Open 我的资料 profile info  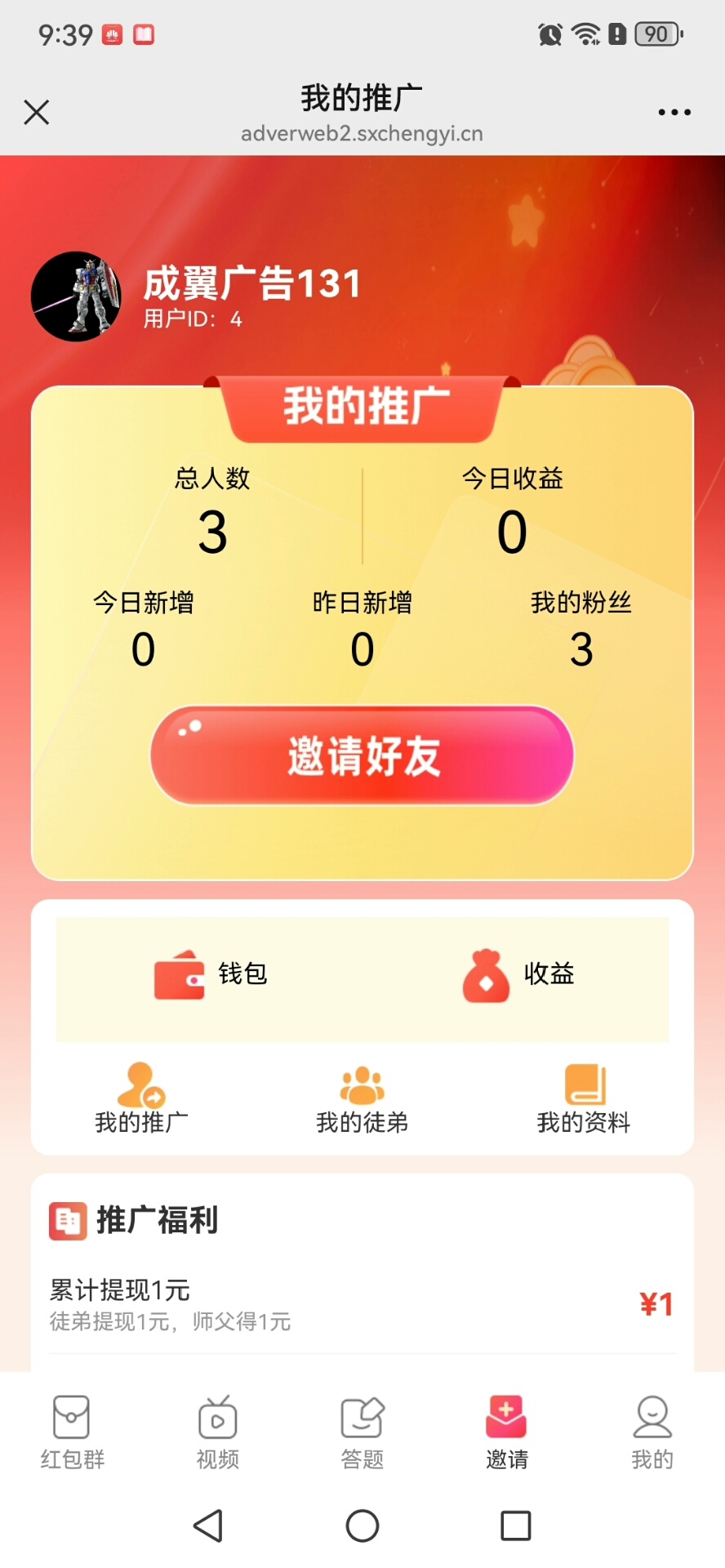click(x=584, y=1098)
